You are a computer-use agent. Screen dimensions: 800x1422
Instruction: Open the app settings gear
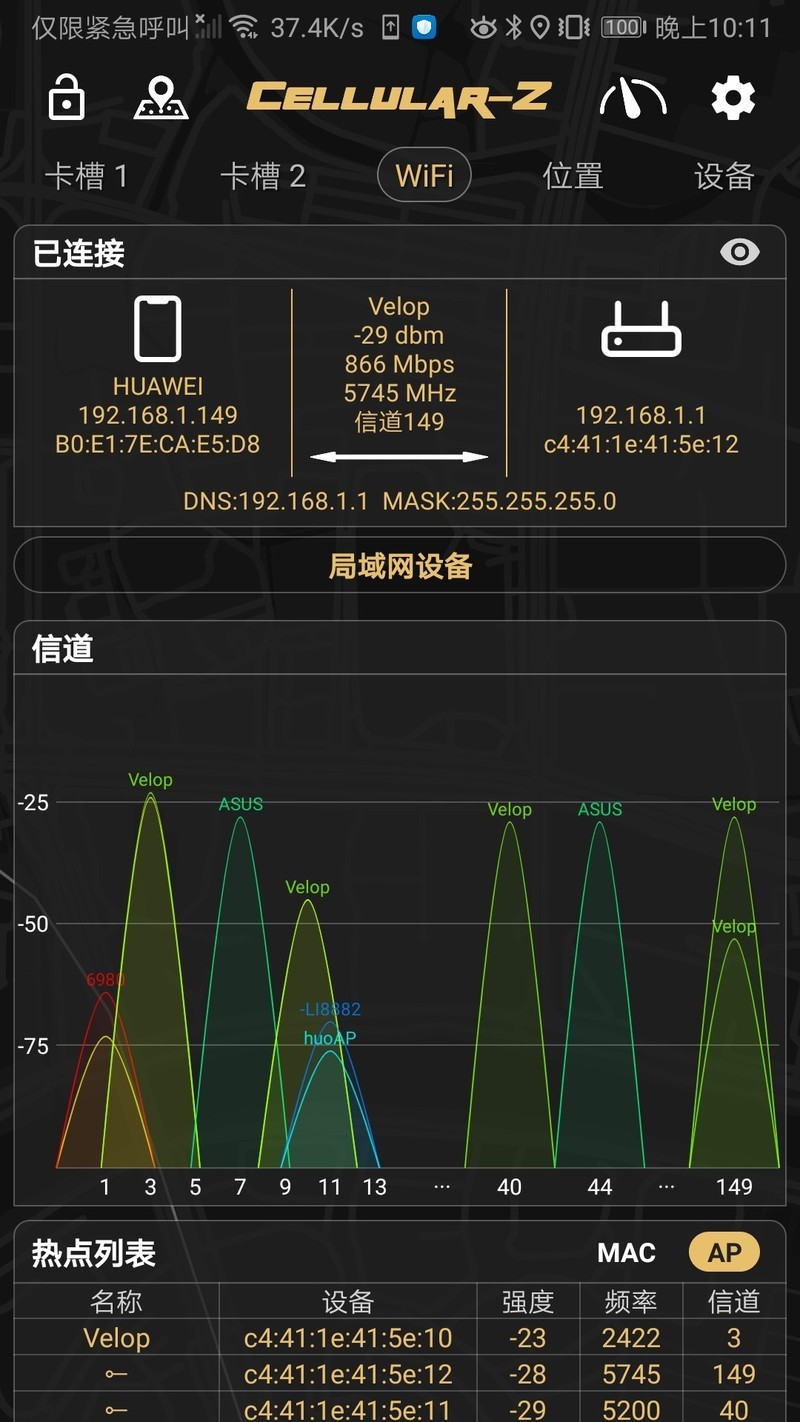(733, 98)
